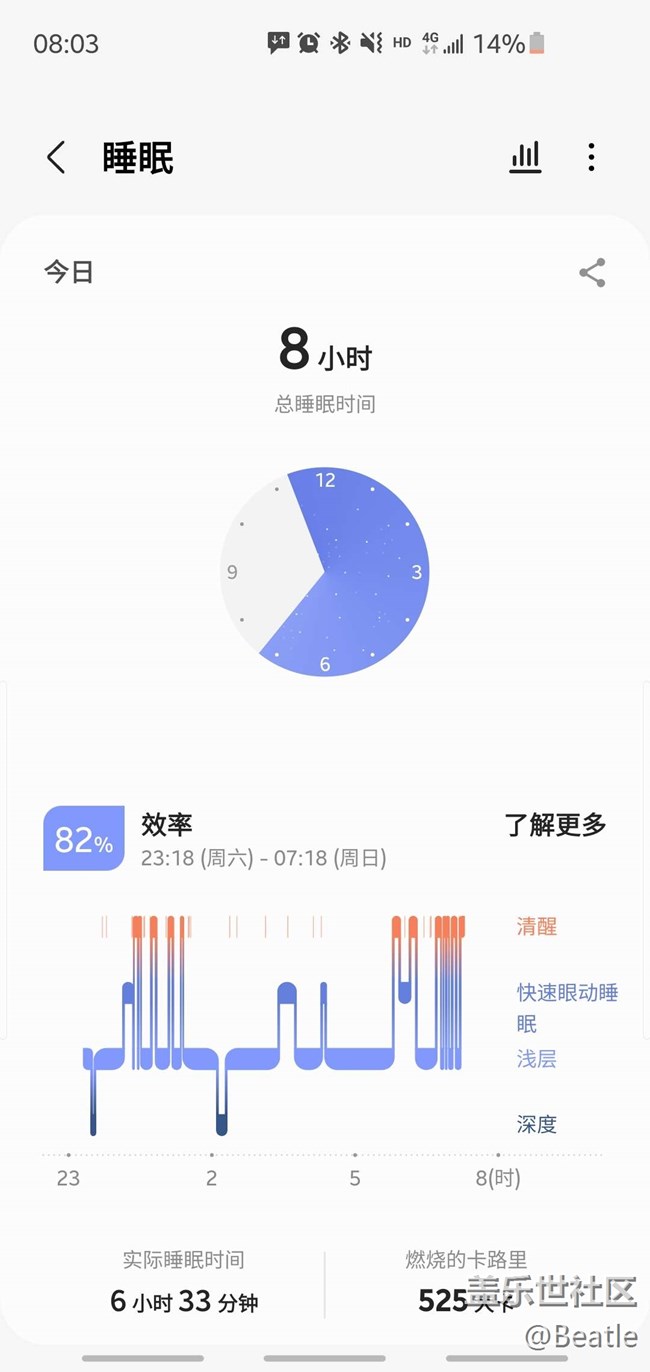
Task: Open the three-dot overflow menu
Action: pos(591,157)
